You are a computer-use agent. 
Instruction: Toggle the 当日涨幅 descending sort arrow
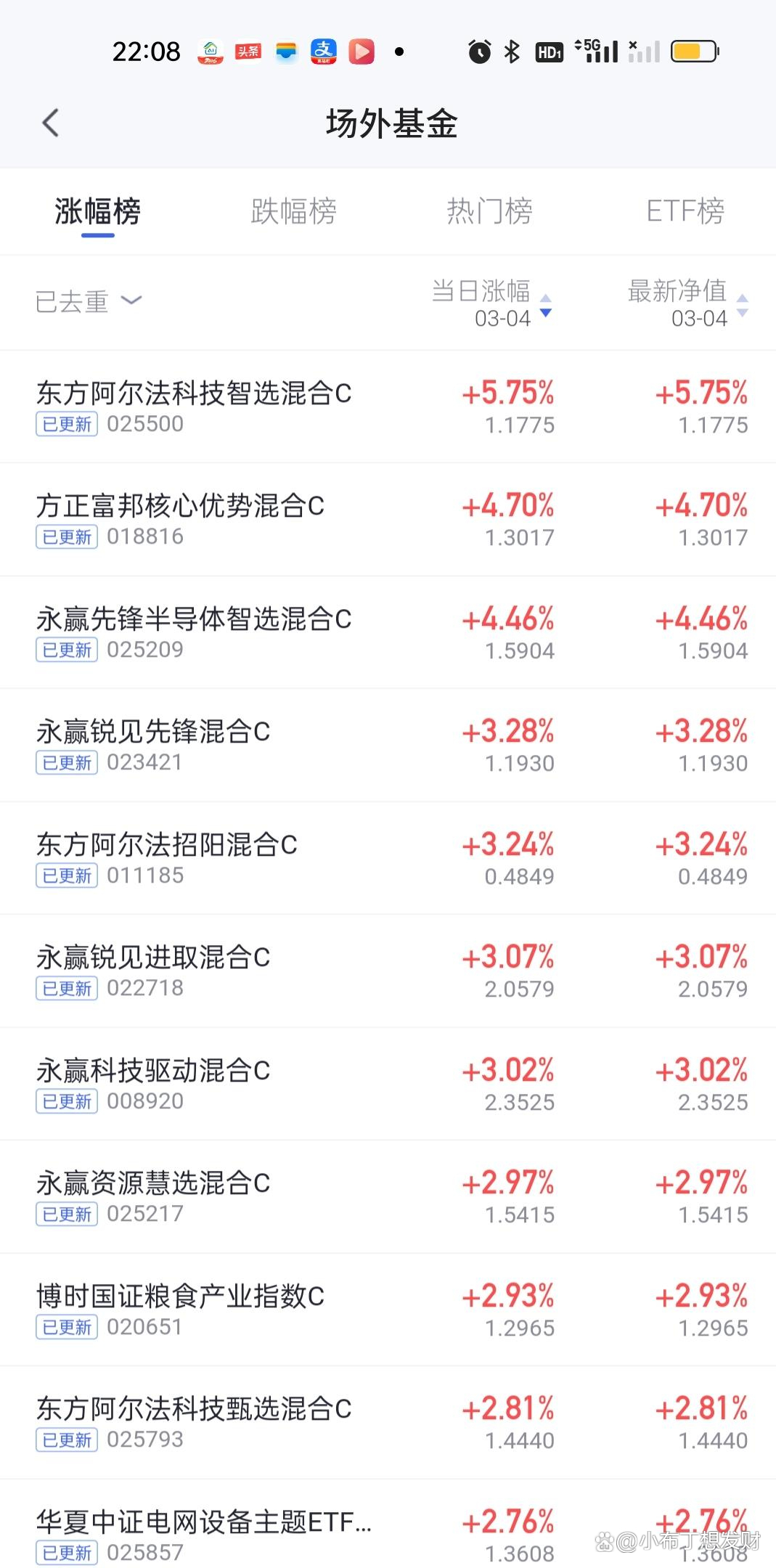tap(546, 314)
